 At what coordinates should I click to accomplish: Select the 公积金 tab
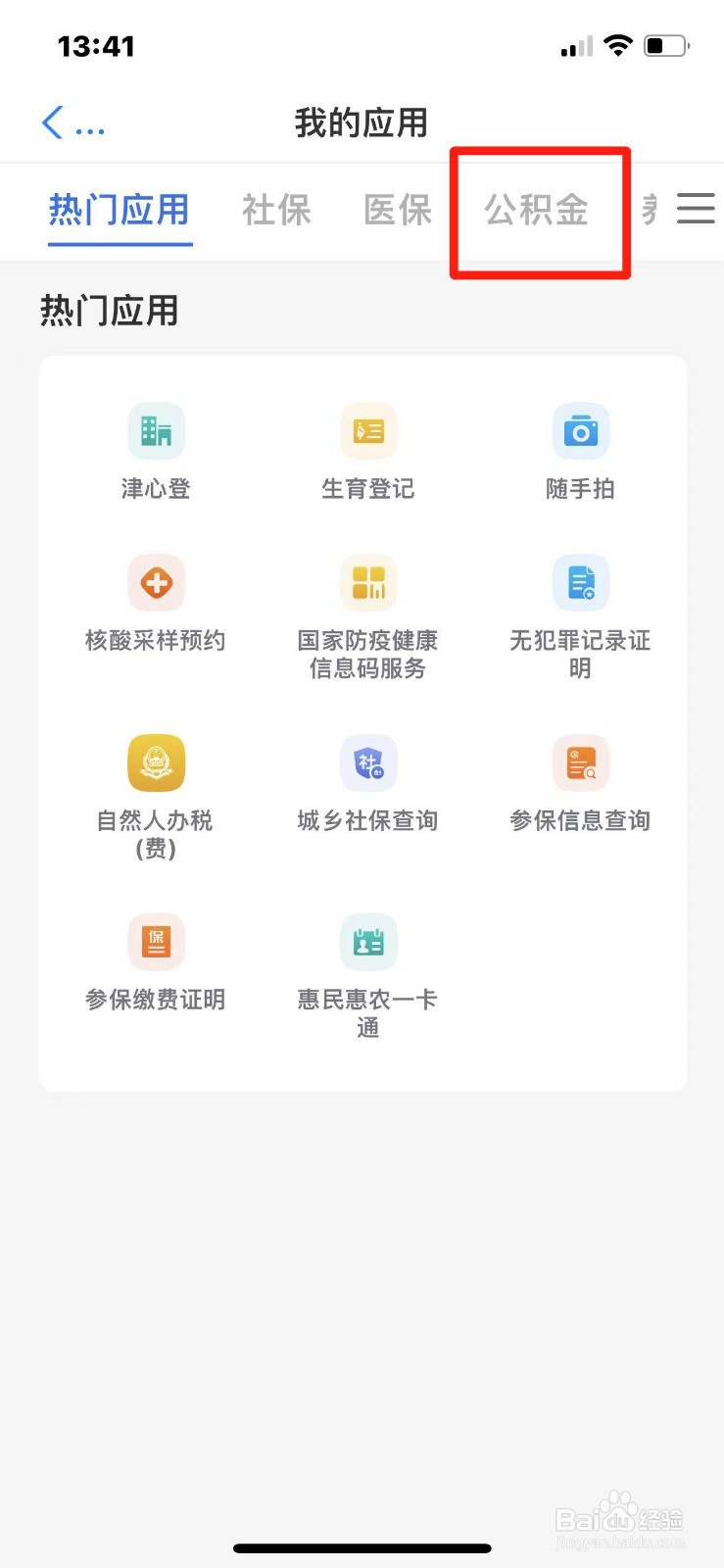click(537, 210)
